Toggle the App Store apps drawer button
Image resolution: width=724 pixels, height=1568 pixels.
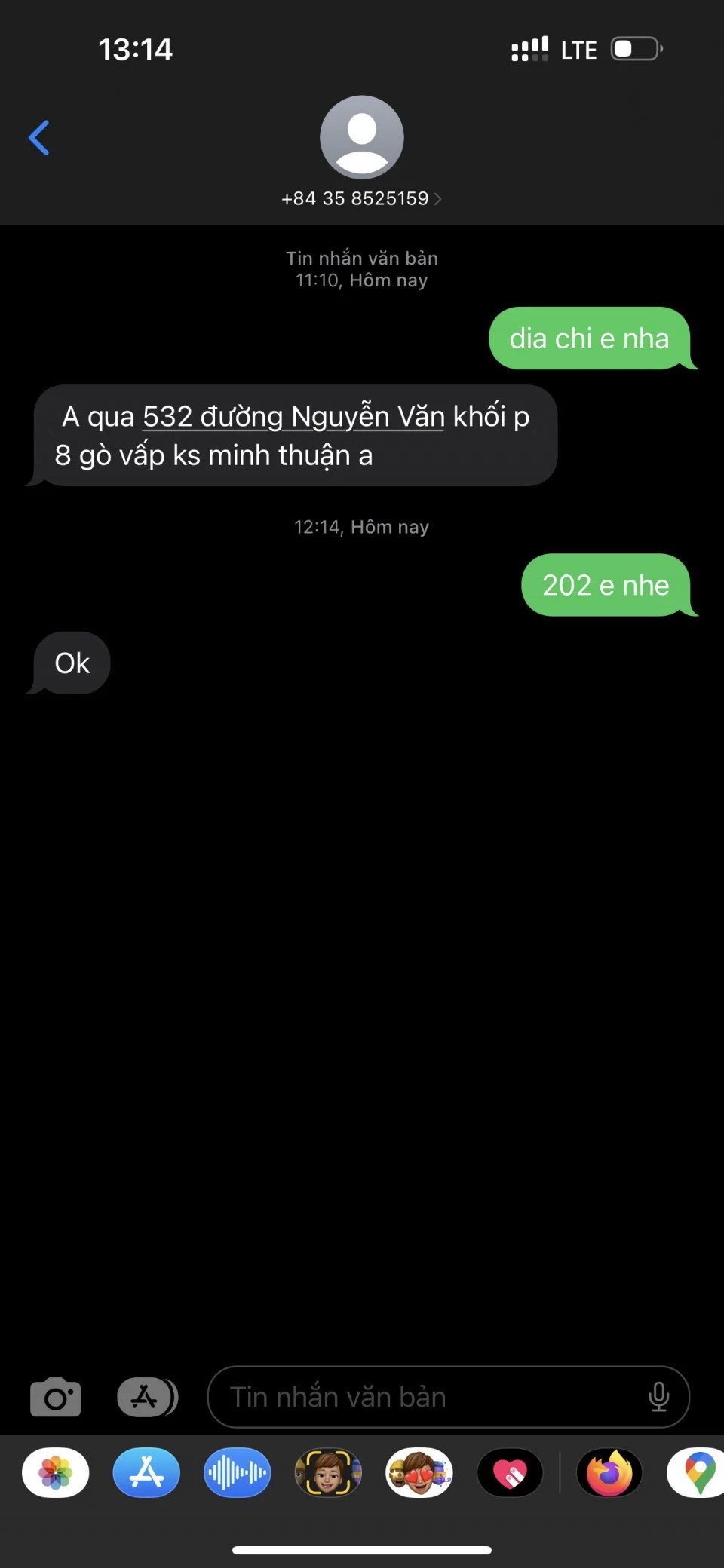(x=147, y=1397)
